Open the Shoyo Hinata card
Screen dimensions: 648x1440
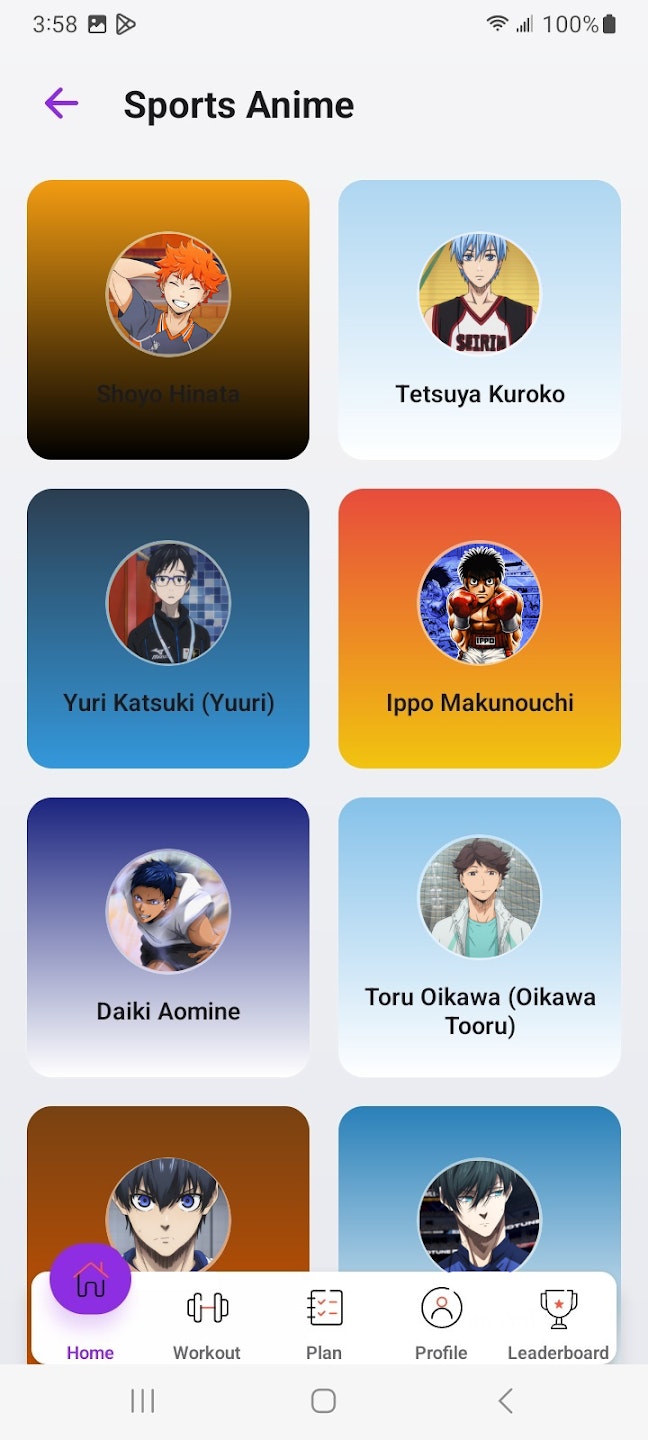coord(168,320)
